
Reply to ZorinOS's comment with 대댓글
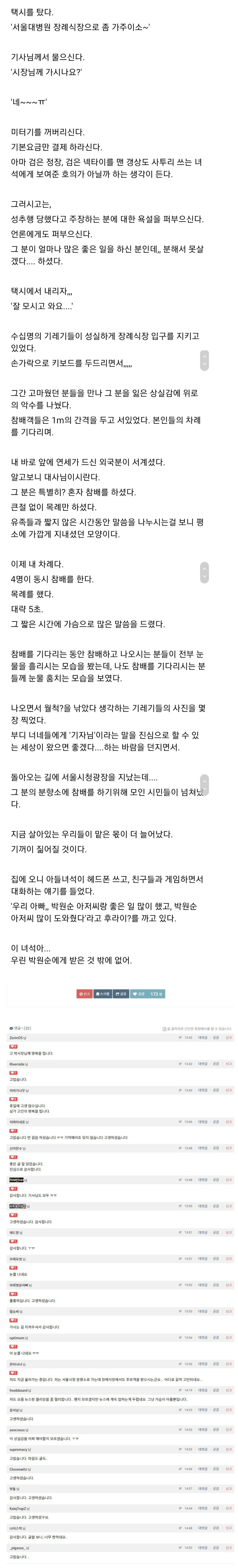(x=203, y=1037)
